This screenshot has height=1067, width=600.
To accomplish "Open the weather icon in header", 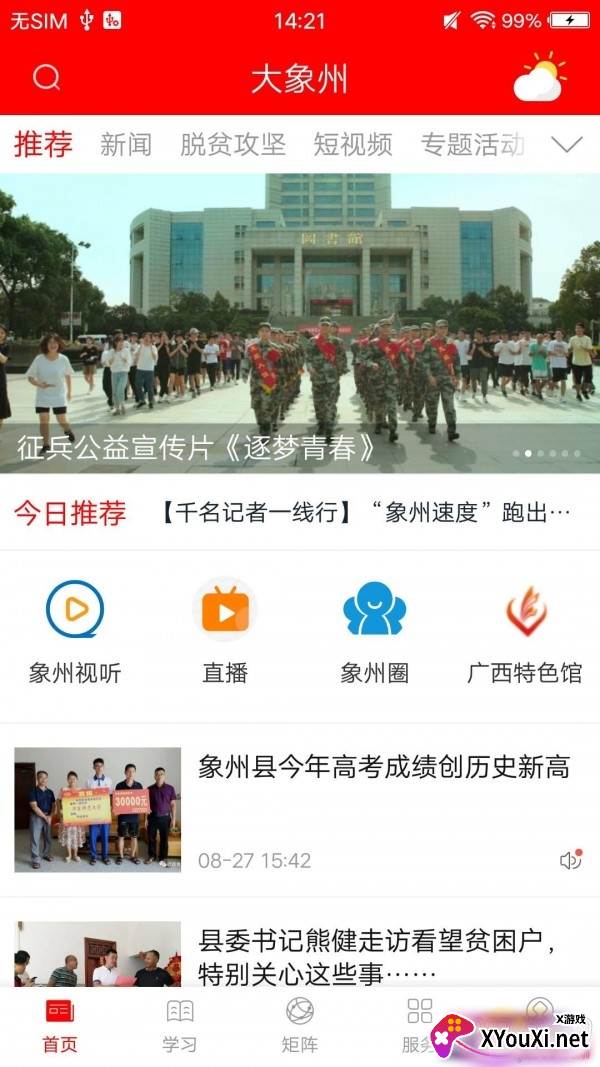I will pos(539,77).
